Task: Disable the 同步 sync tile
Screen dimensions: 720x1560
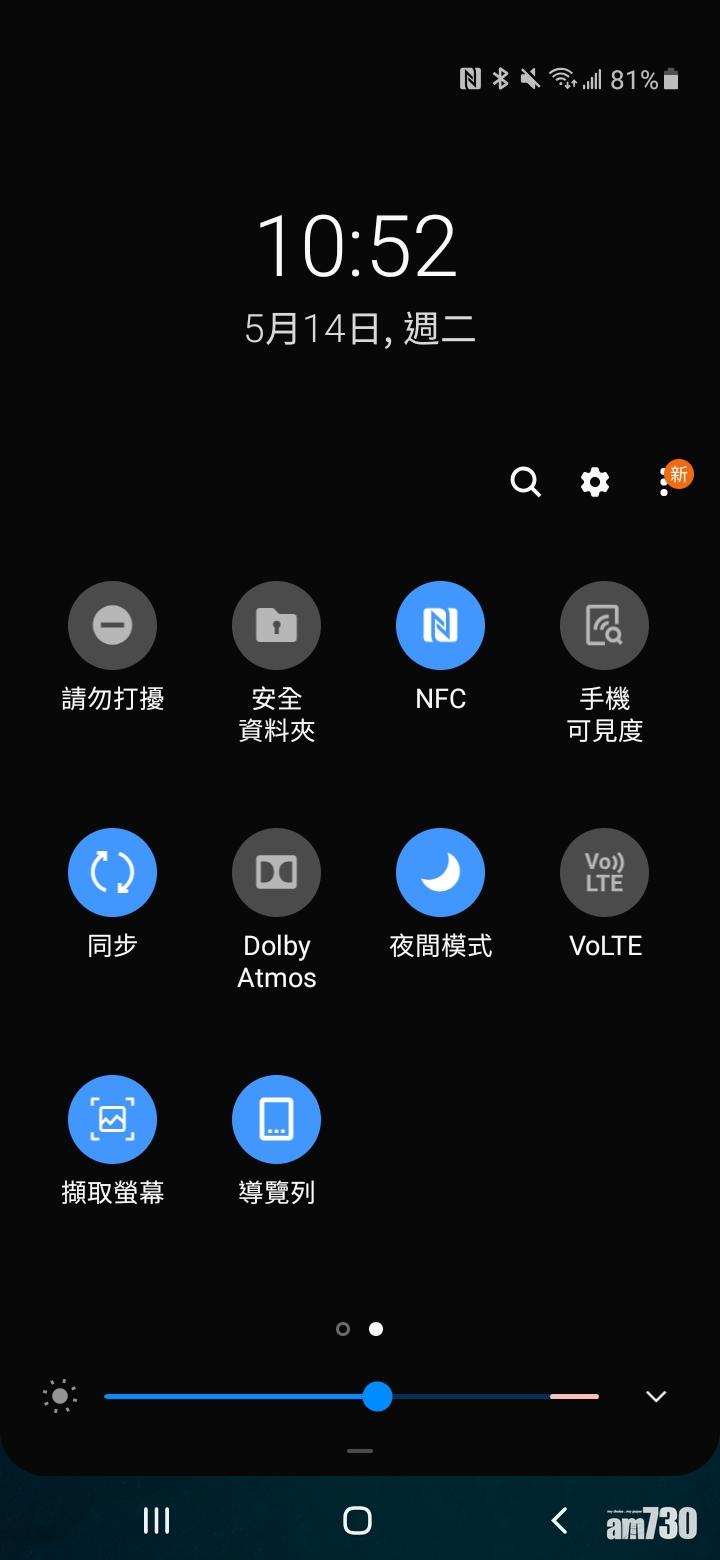Action: tap(112, 872)
